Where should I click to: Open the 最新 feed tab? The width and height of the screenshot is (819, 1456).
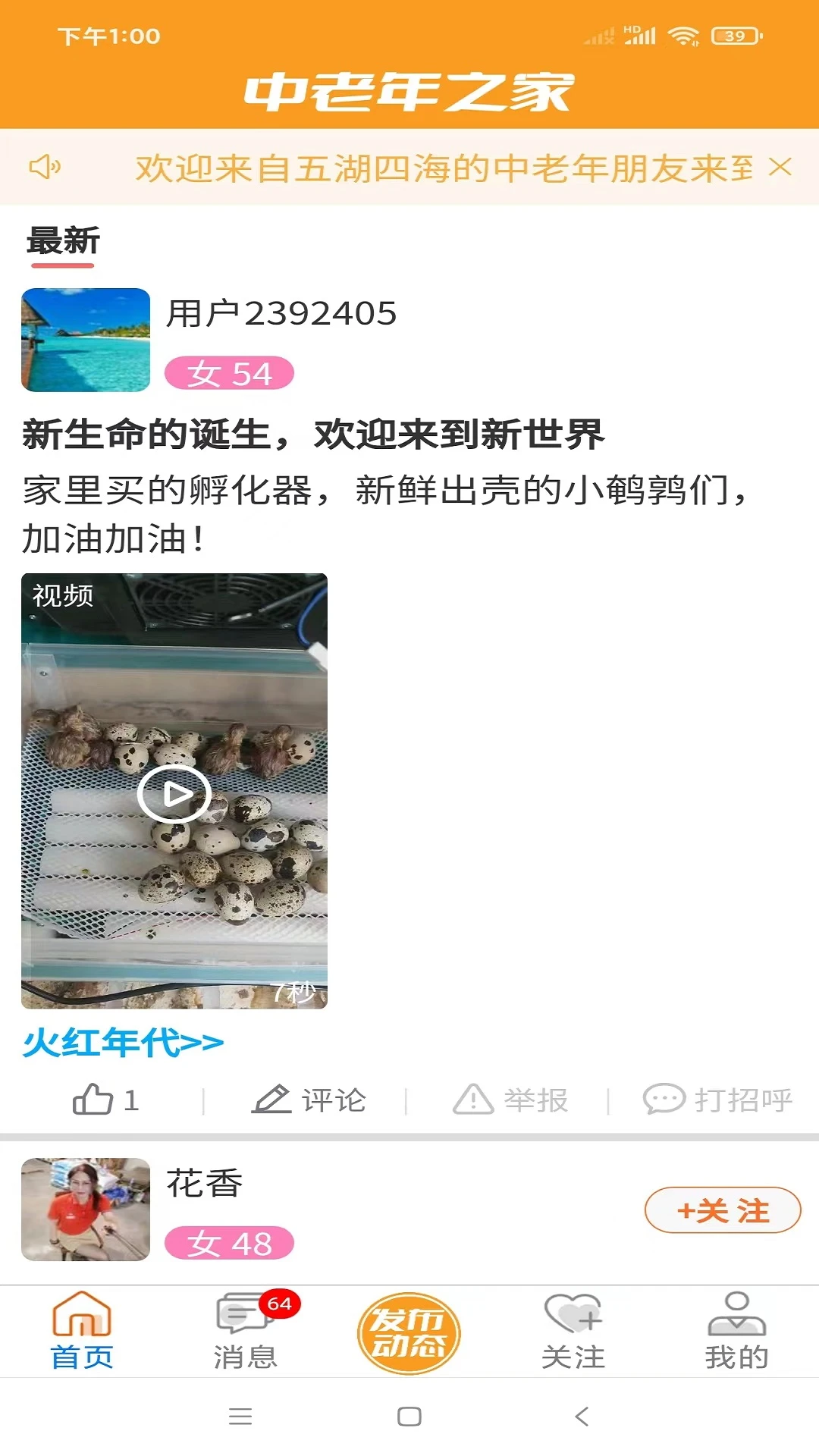(61, 241)
